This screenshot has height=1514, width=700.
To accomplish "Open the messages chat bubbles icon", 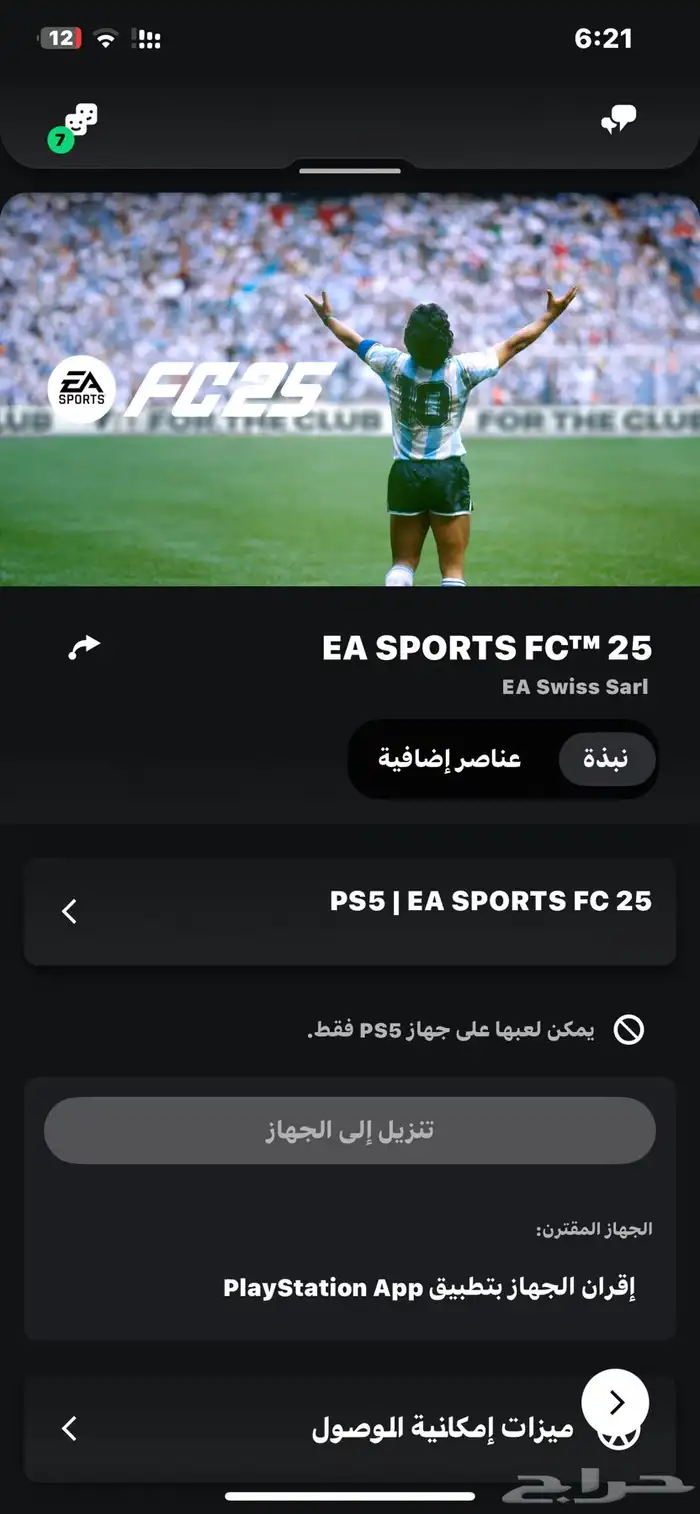I will point(618,122).
